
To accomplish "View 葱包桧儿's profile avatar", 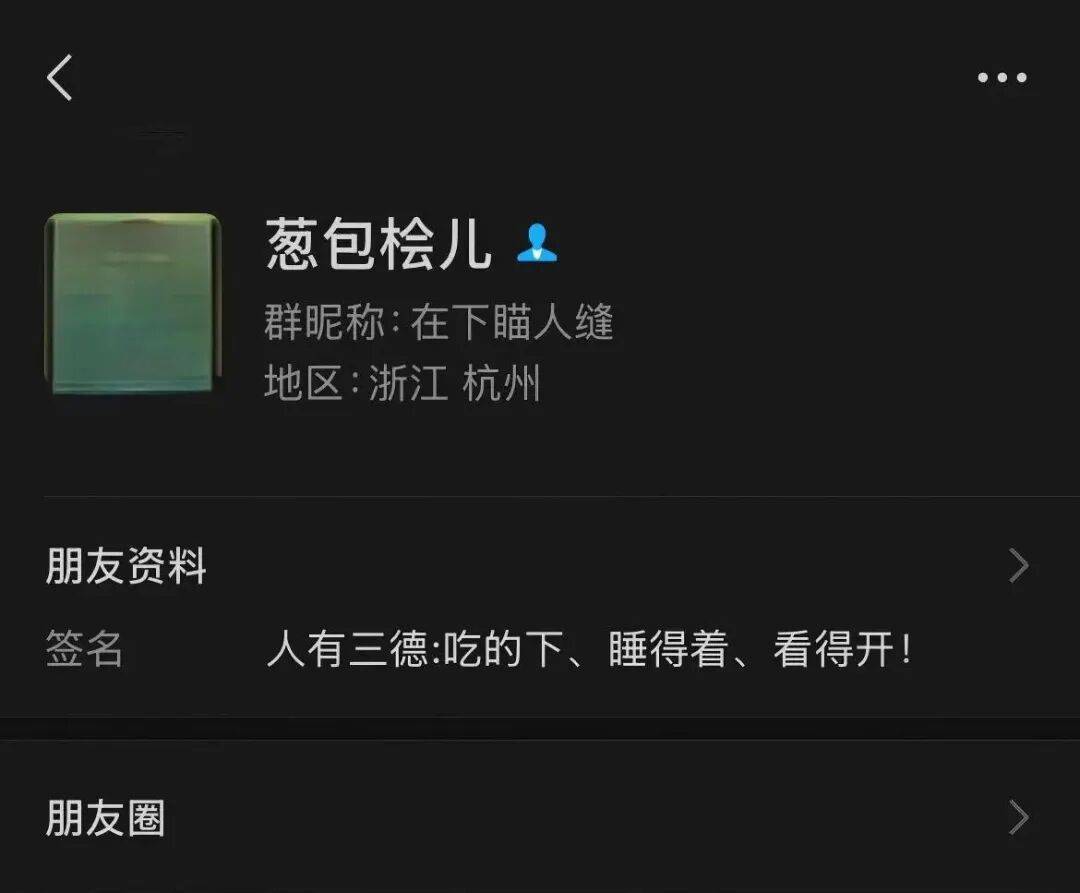I will [132, 304].
